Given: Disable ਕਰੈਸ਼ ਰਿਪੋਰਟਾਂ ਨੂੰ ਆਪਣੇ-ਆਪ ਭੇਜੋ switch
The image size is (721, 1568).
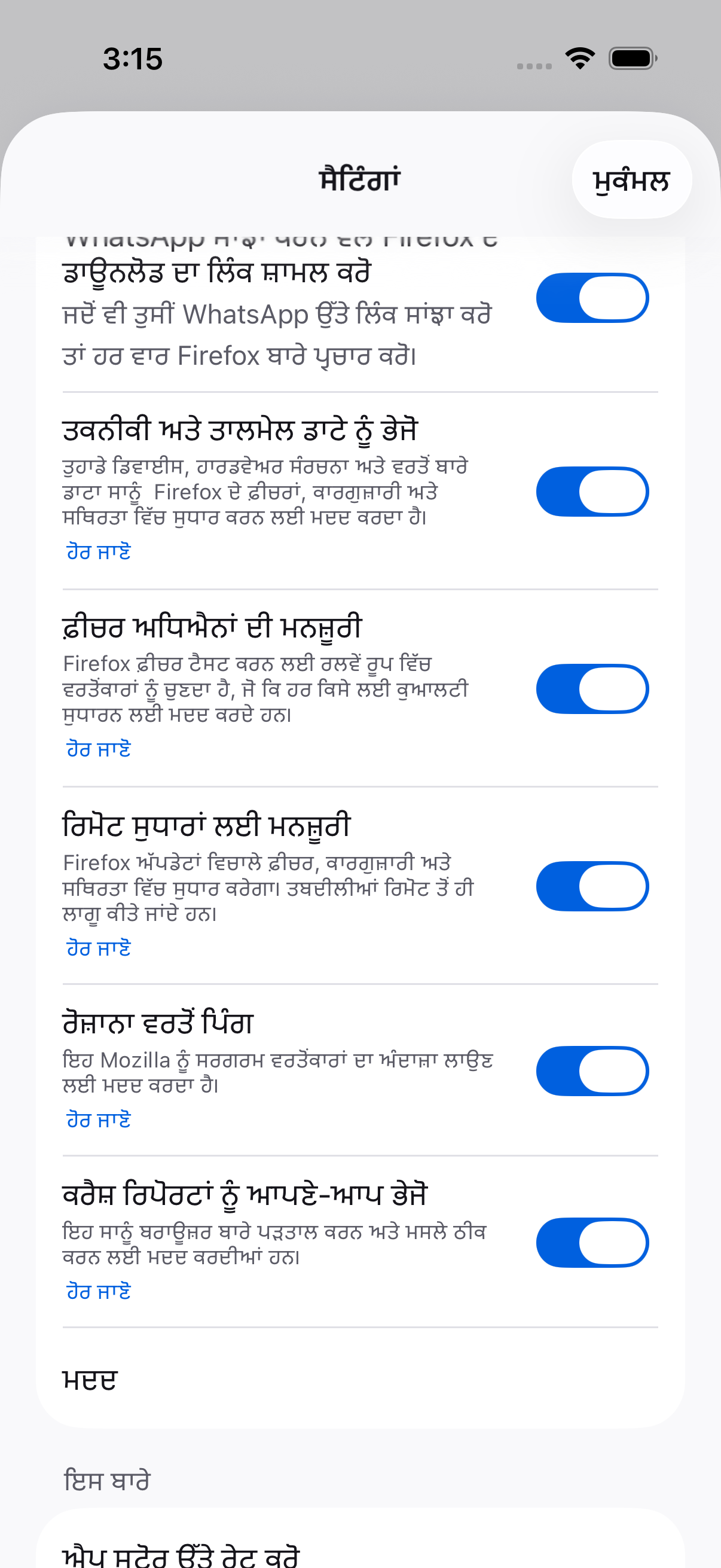Looking at the screenshot, I should (x=592, y=1242).
